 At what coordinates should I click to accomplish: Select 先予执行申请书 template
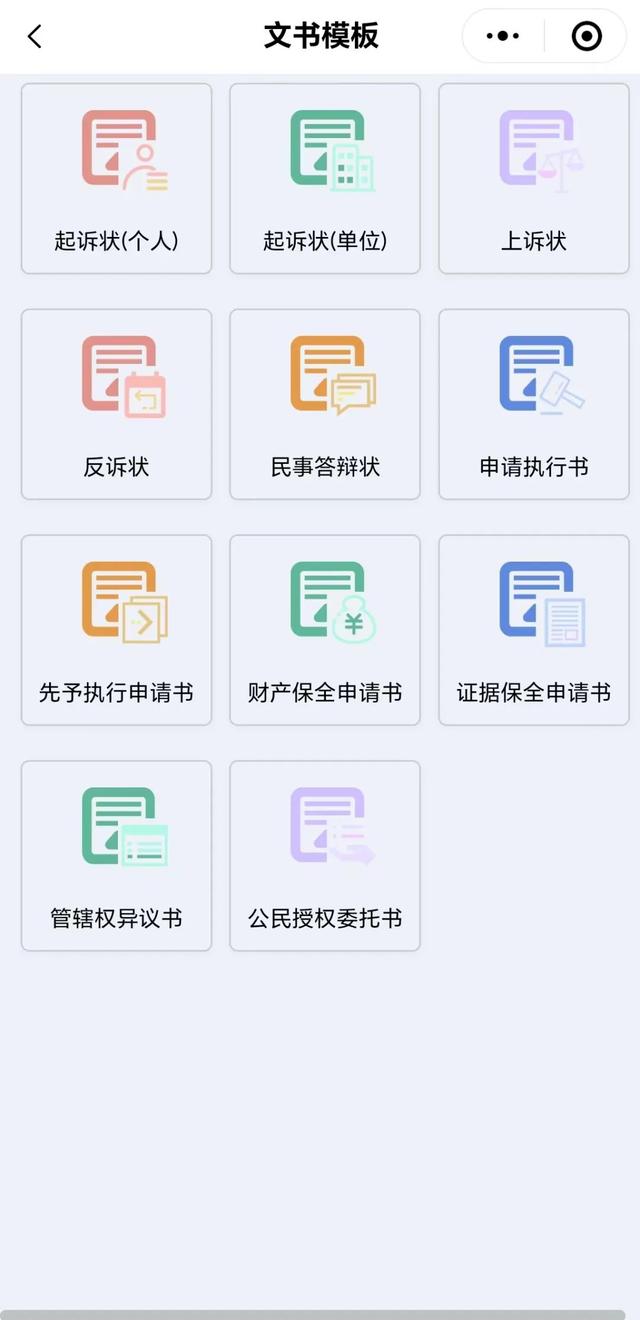point(116,630)
